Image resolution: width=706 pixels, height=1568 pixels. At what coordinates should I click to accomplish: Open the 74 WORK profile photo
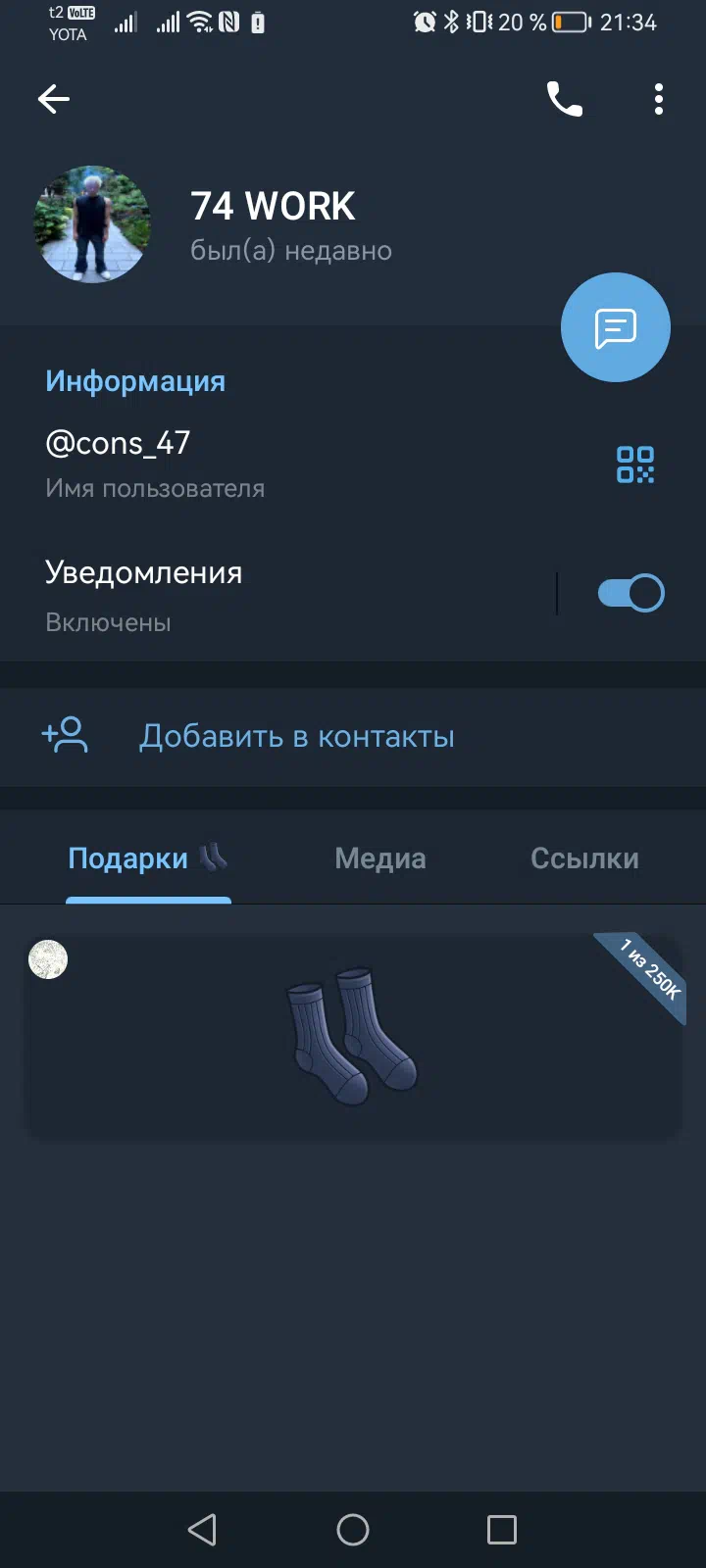tap(92, 224)
